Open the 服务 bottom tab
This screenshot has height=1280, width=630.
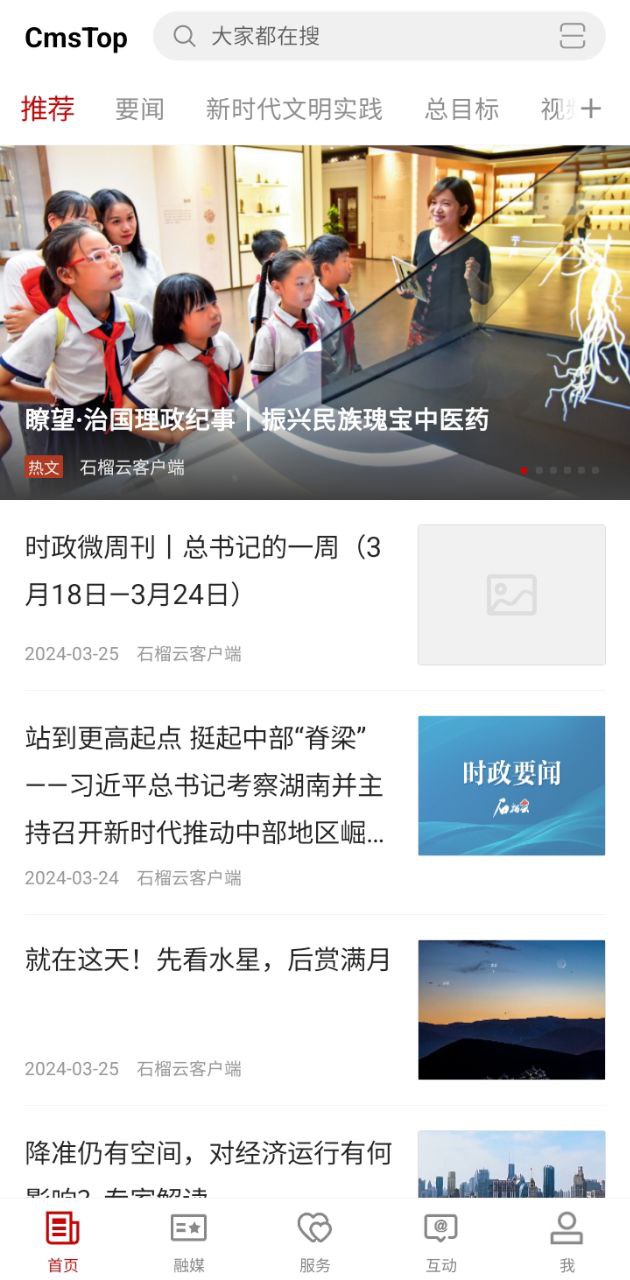[315, 1240]
